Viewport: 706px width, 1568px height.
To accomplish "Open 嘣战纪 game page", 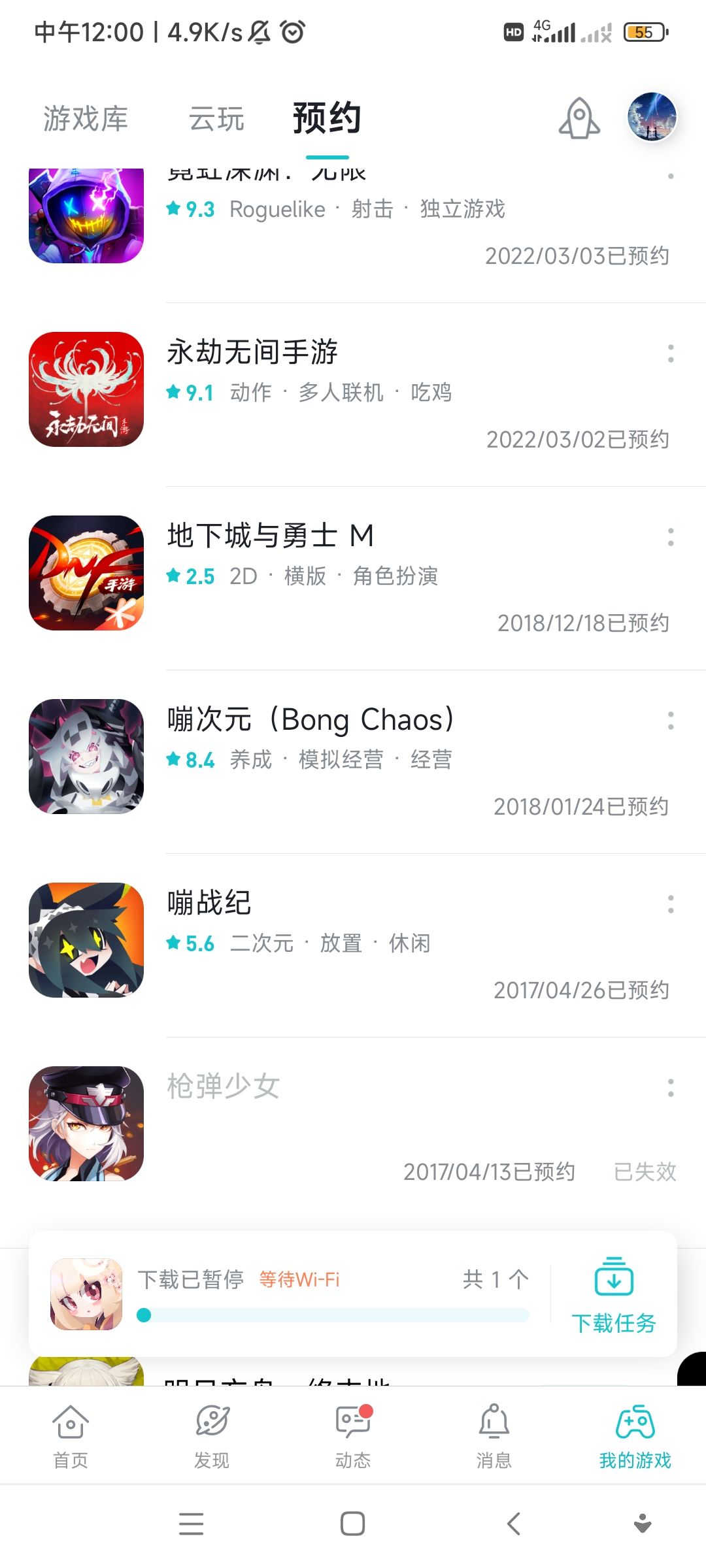I will [209, 903].
